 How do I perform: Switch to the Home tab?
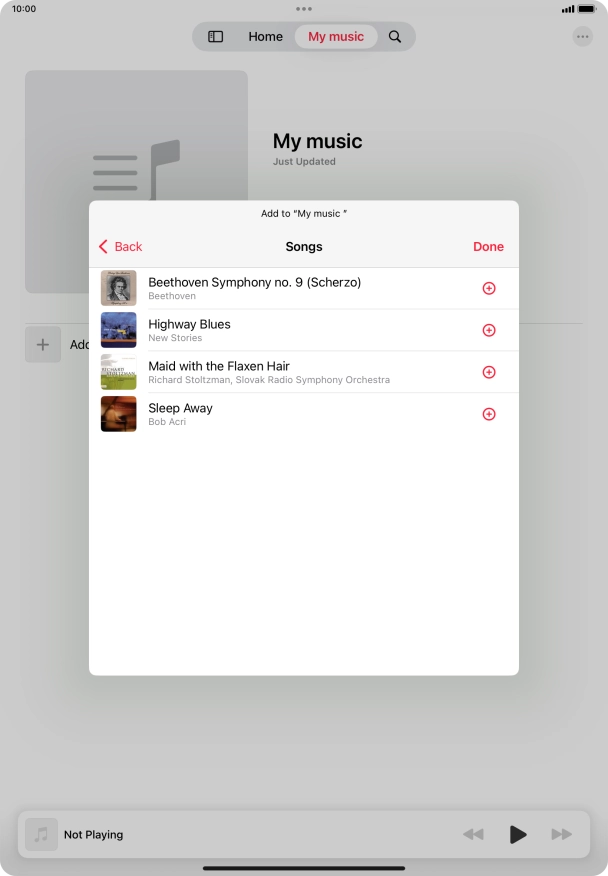[x=265, y=37]
